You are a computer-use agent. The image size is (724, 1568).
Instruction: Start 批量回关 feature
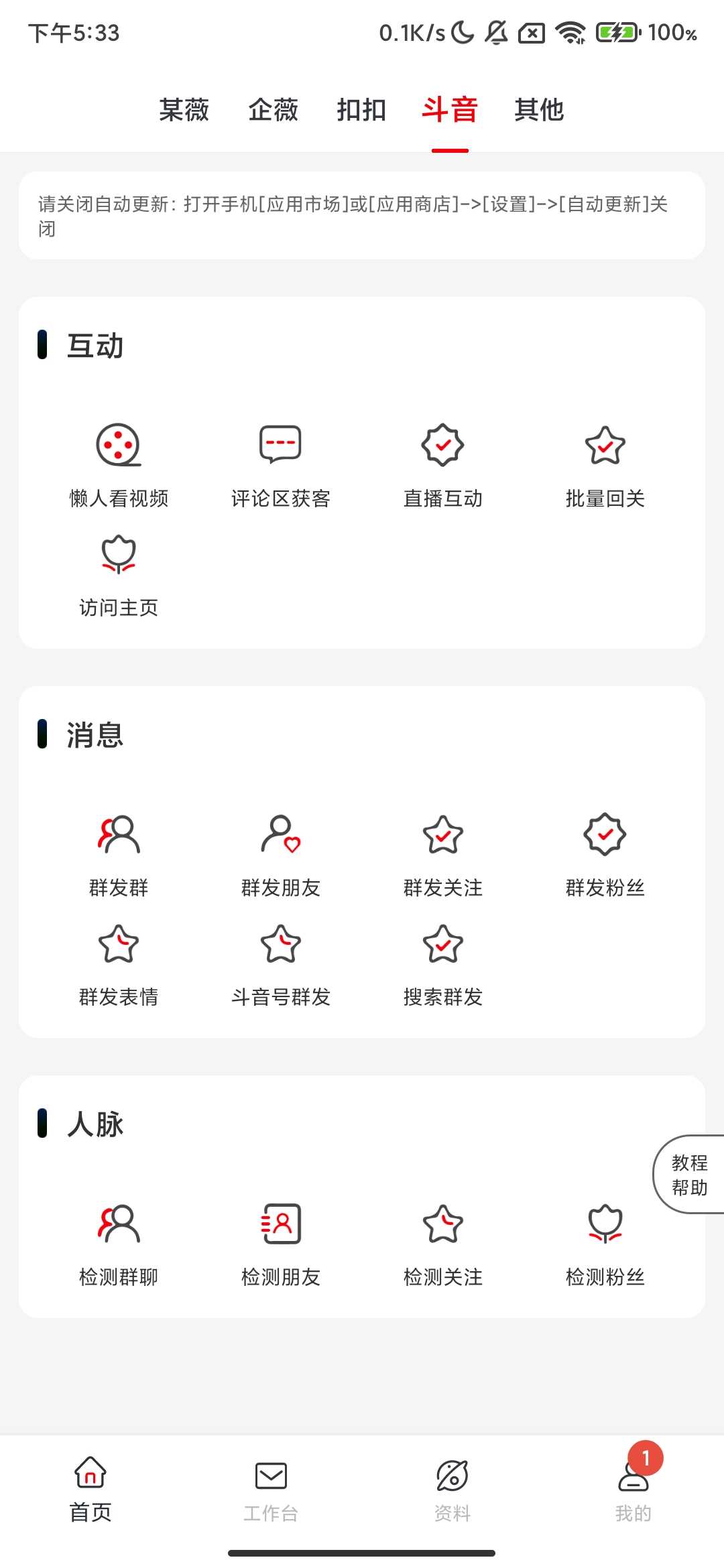tap(605, 464)
